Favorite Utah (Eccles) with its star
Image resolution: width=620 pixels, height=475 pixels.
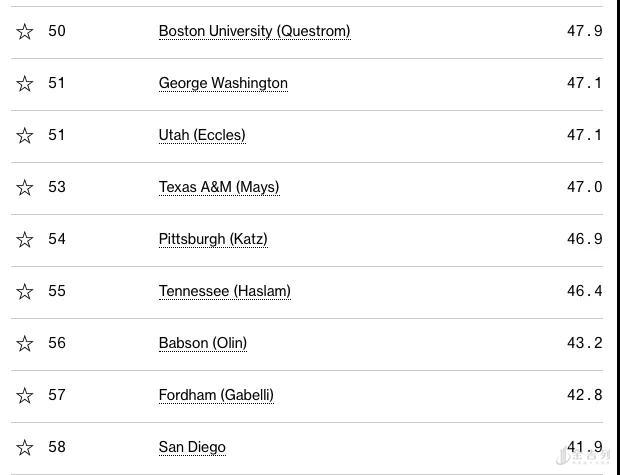pos(25,135)
